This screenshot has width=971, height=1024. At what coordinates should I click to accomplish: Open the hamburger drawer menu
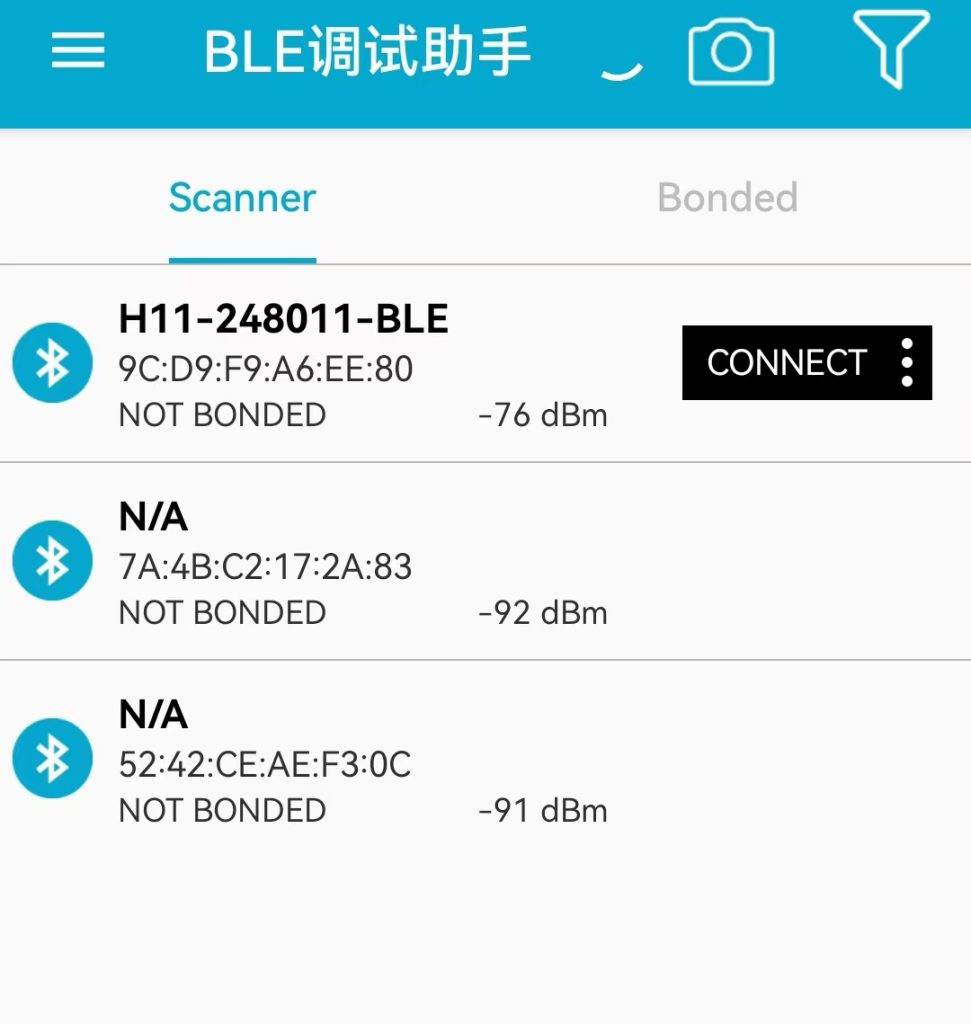pos(78,50)
